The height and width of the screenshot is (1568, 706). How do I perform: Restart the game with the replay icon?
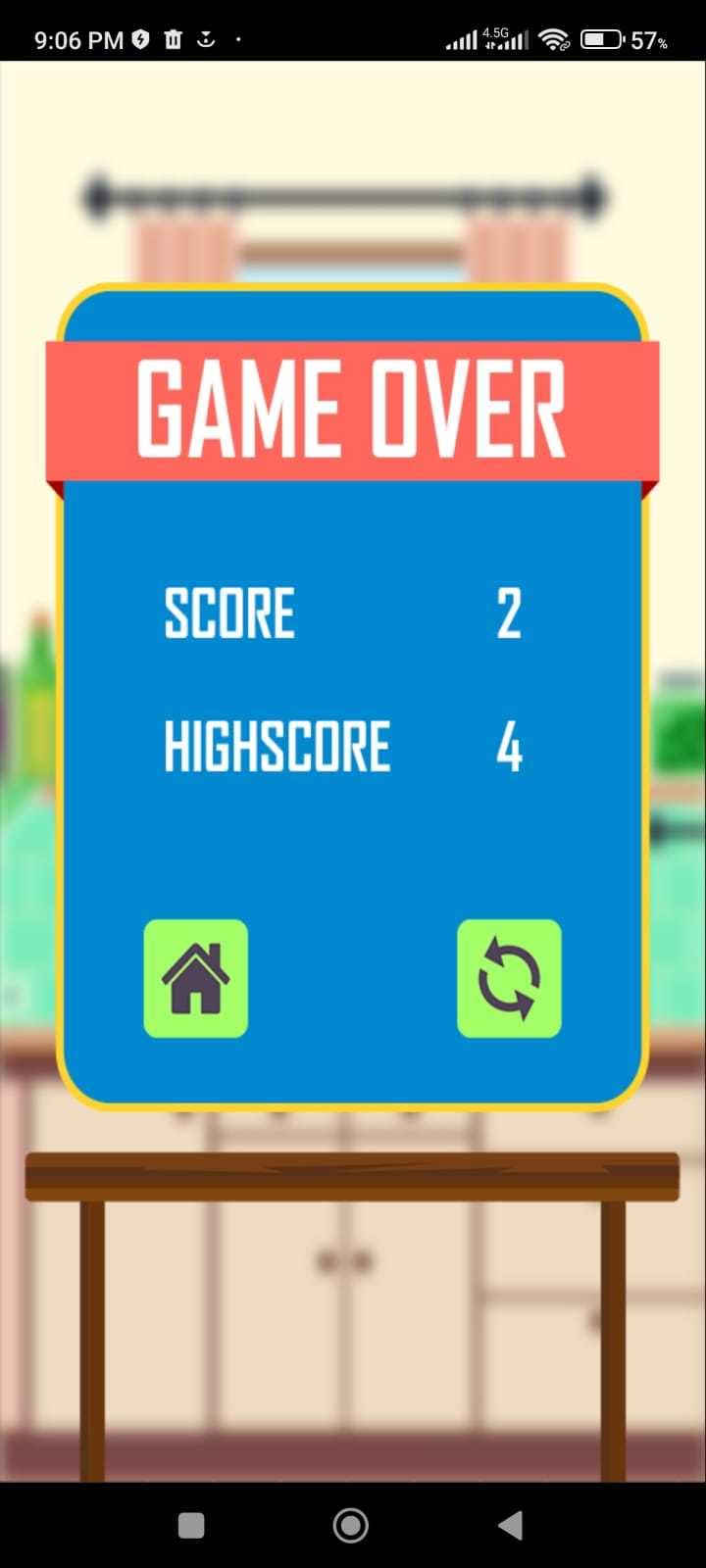click(x=509, y=978)
